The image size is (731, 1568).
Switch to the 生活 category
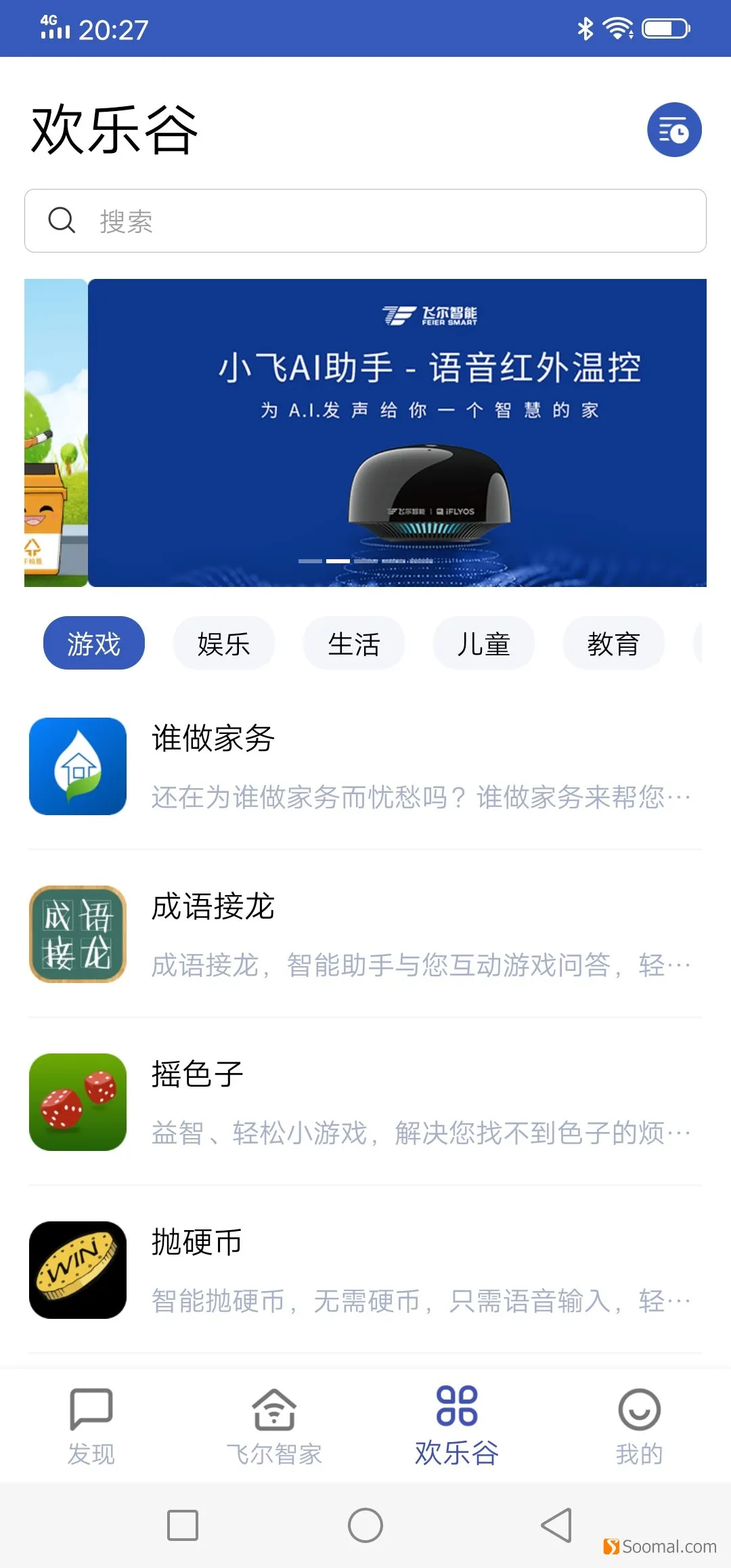[354, 643]
